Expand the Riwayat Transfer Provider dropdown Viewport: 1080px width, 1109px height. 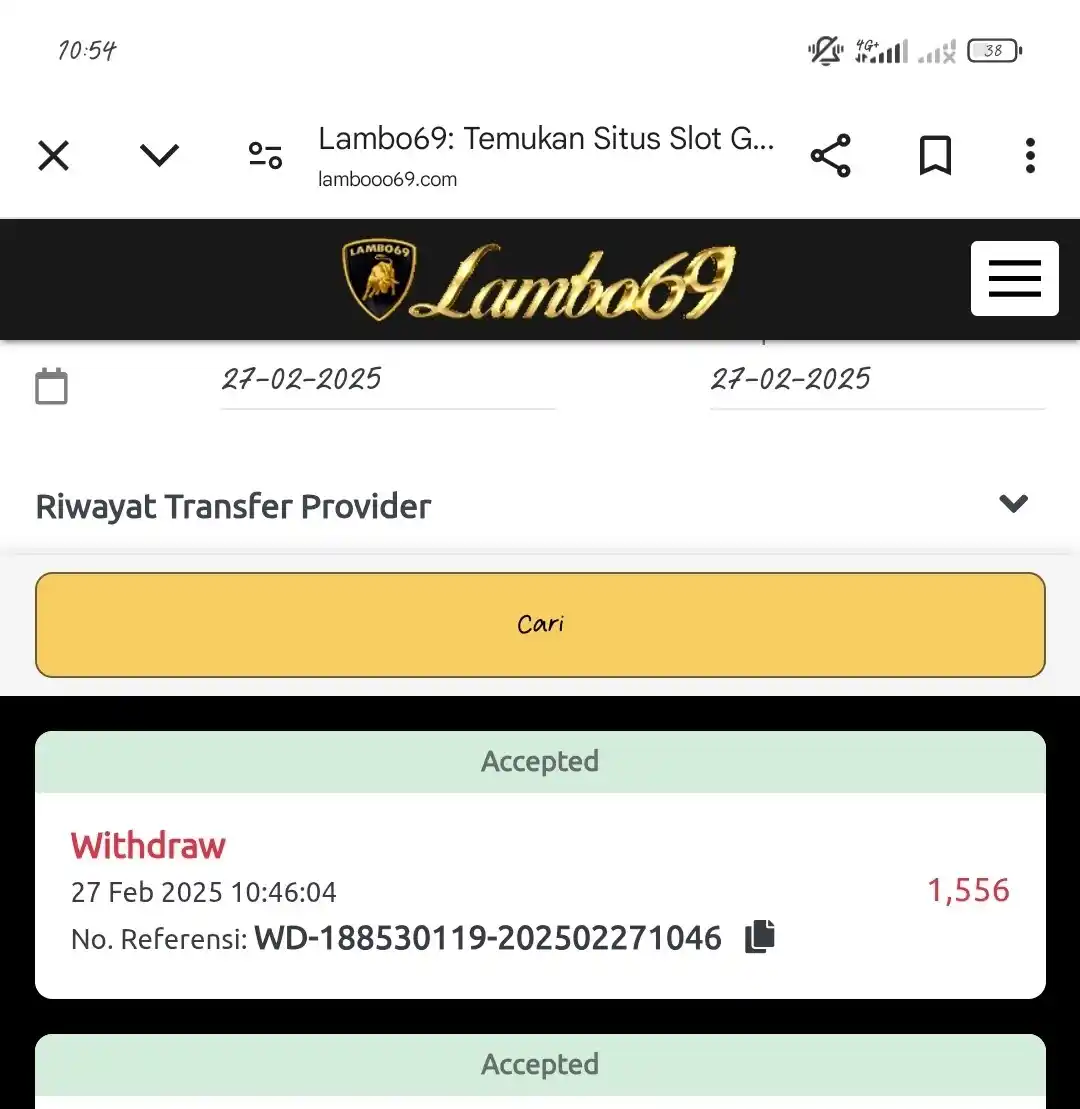tap(1013, 504)
